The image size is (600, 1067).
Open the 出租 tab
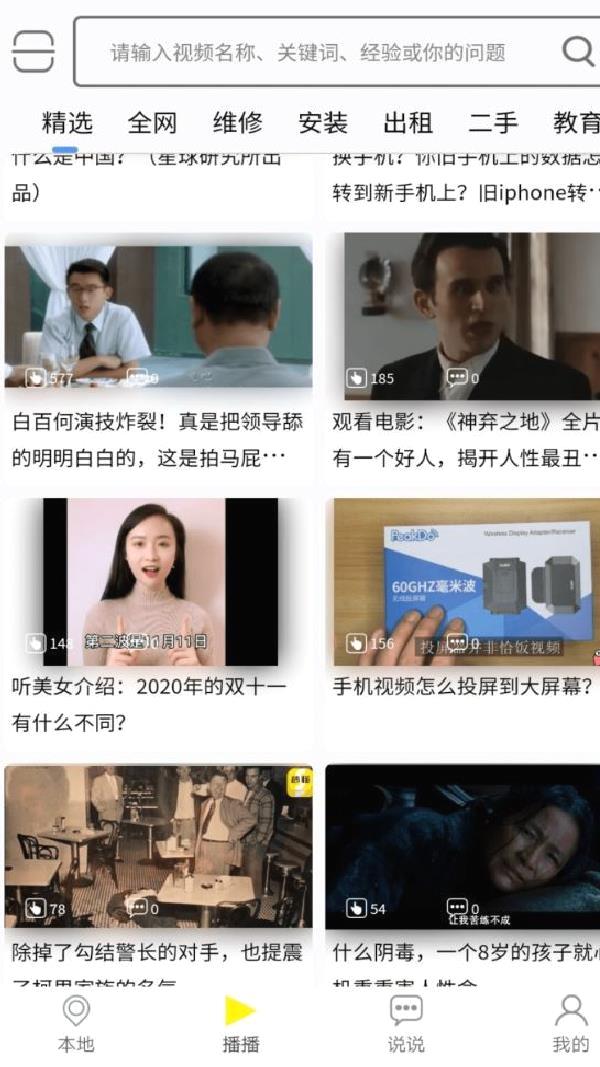point(408,123)
